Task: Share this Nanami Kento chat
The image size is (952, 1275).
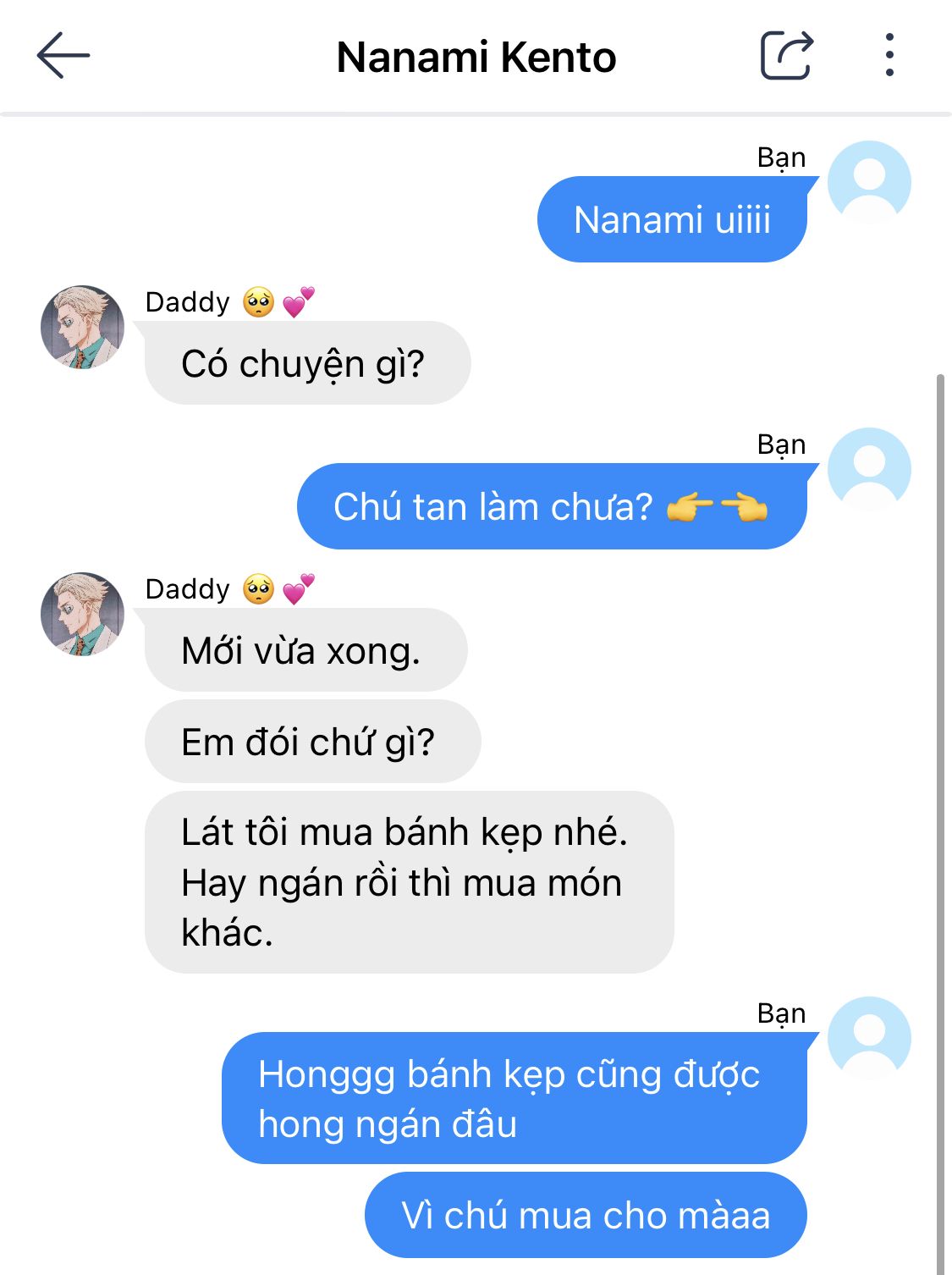Action: [786, 56]
